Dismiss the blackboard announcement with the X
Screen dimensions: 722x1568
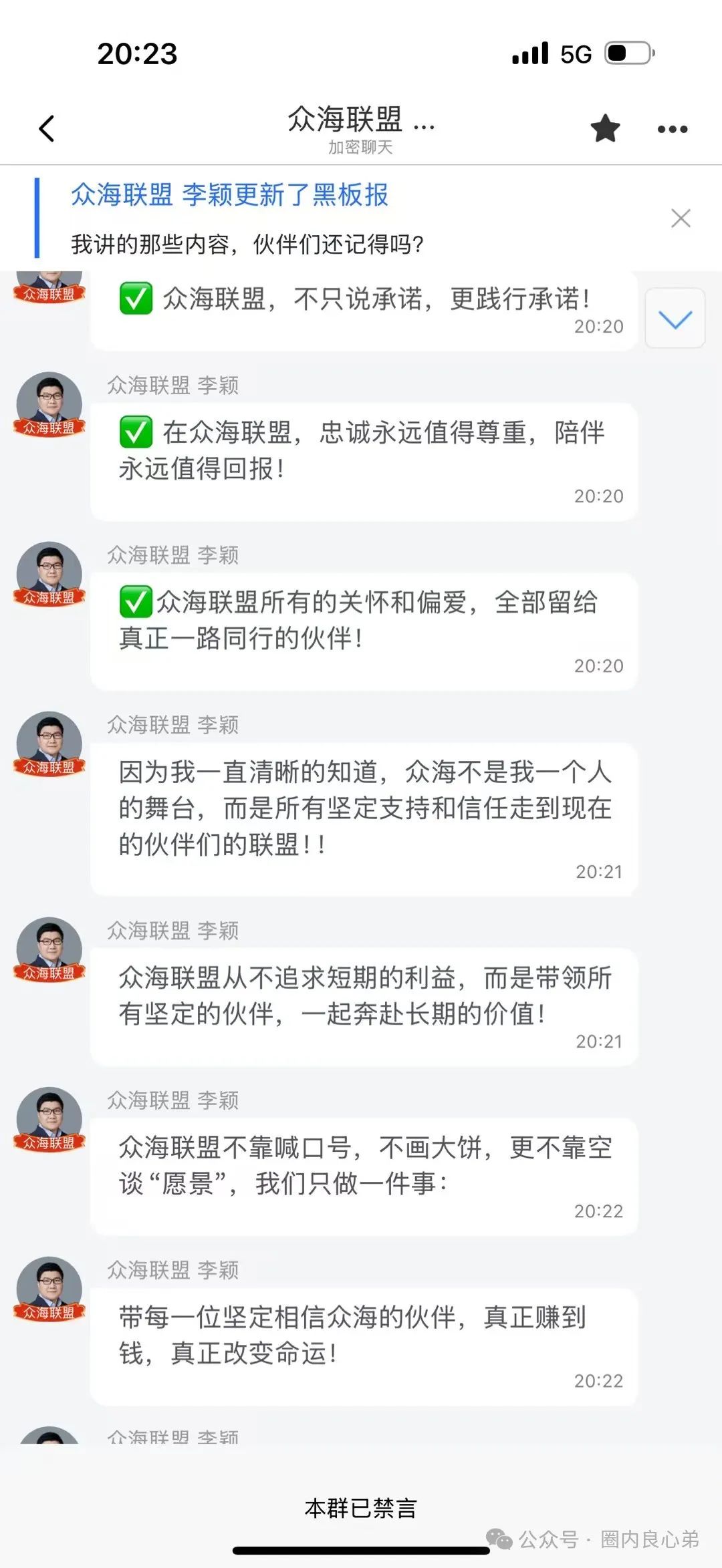(x=681, y=218)
